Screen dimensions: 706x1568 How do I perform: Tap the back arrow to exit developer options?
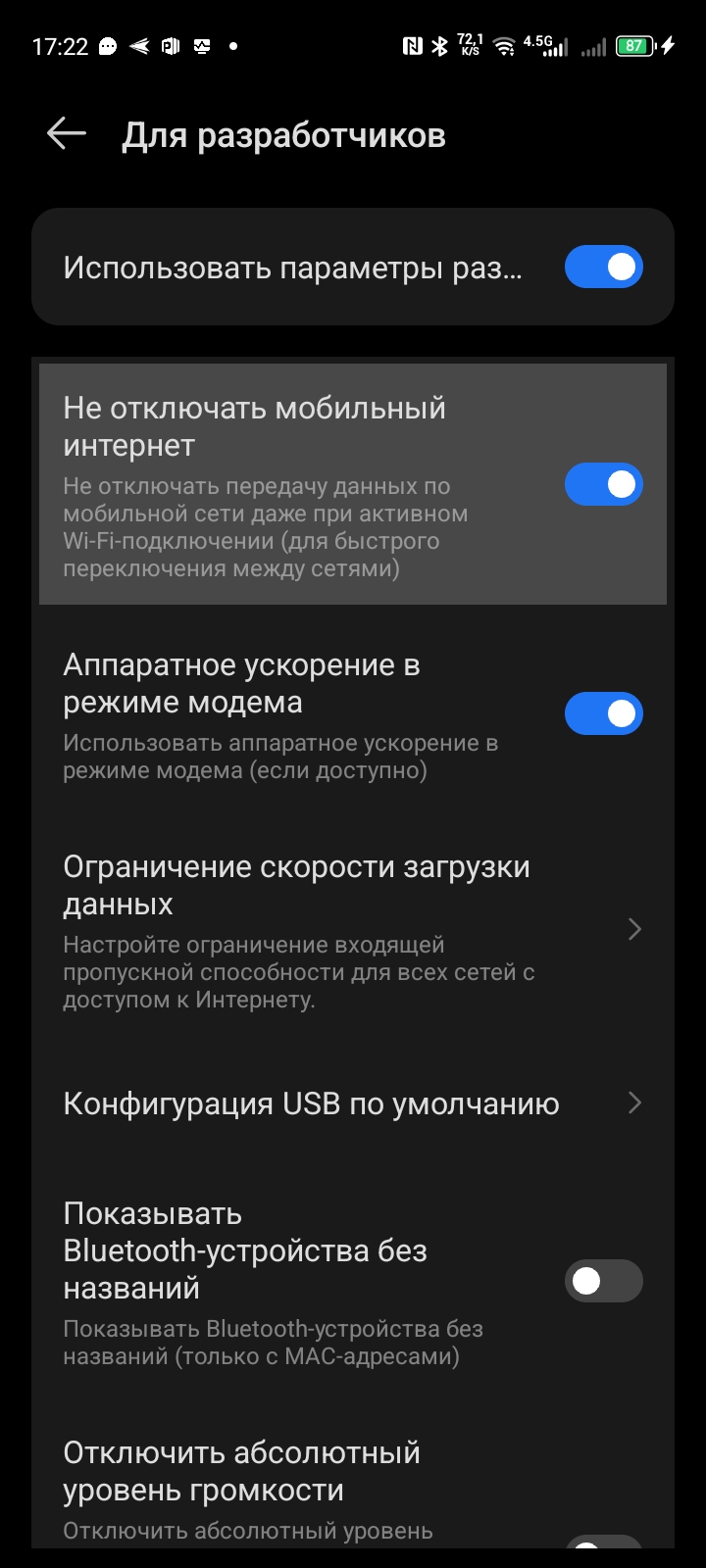pyautogui.click(x=65, y=132)
